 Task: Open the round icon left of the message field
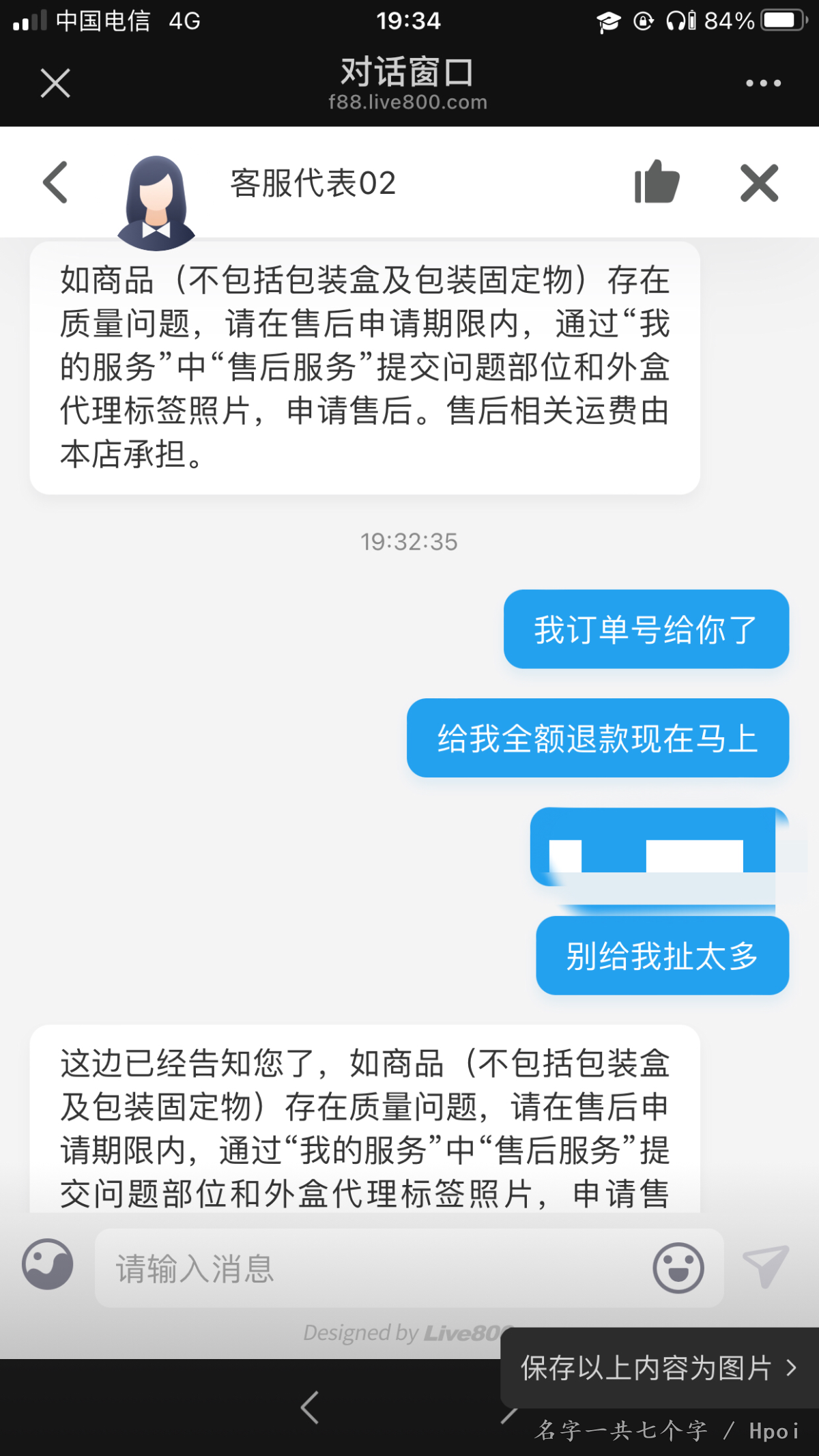tap(48, 1264)
